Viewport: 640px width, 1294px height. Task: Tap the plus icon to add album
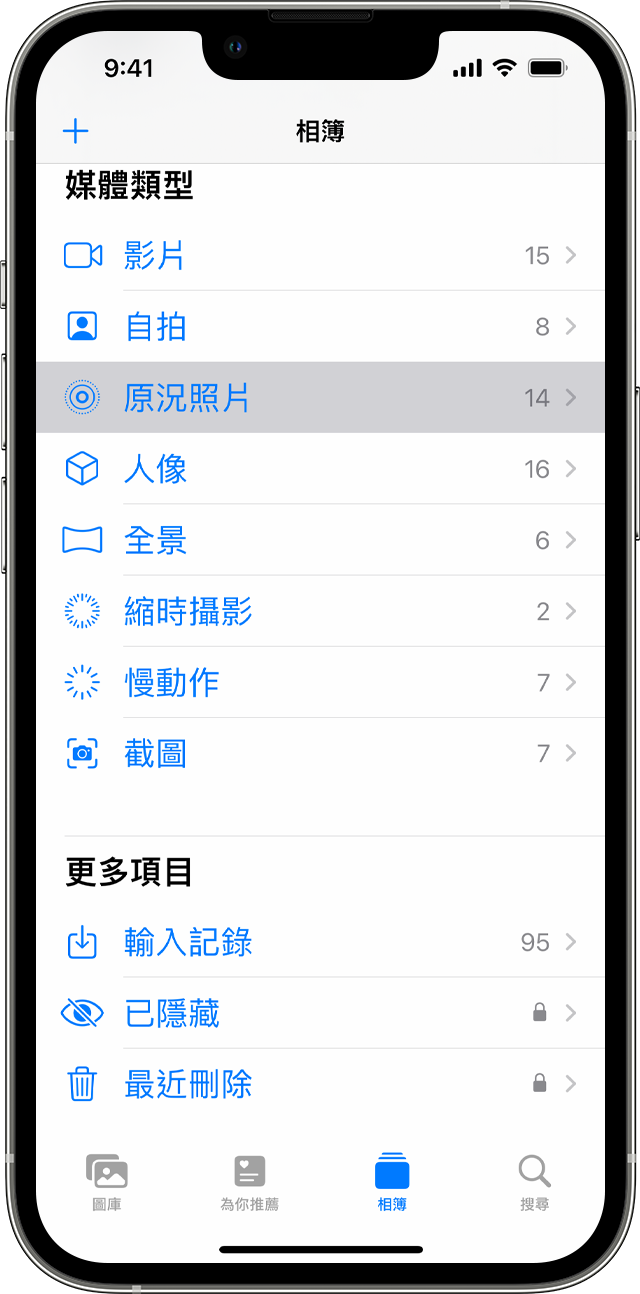(x=76, y=131)
